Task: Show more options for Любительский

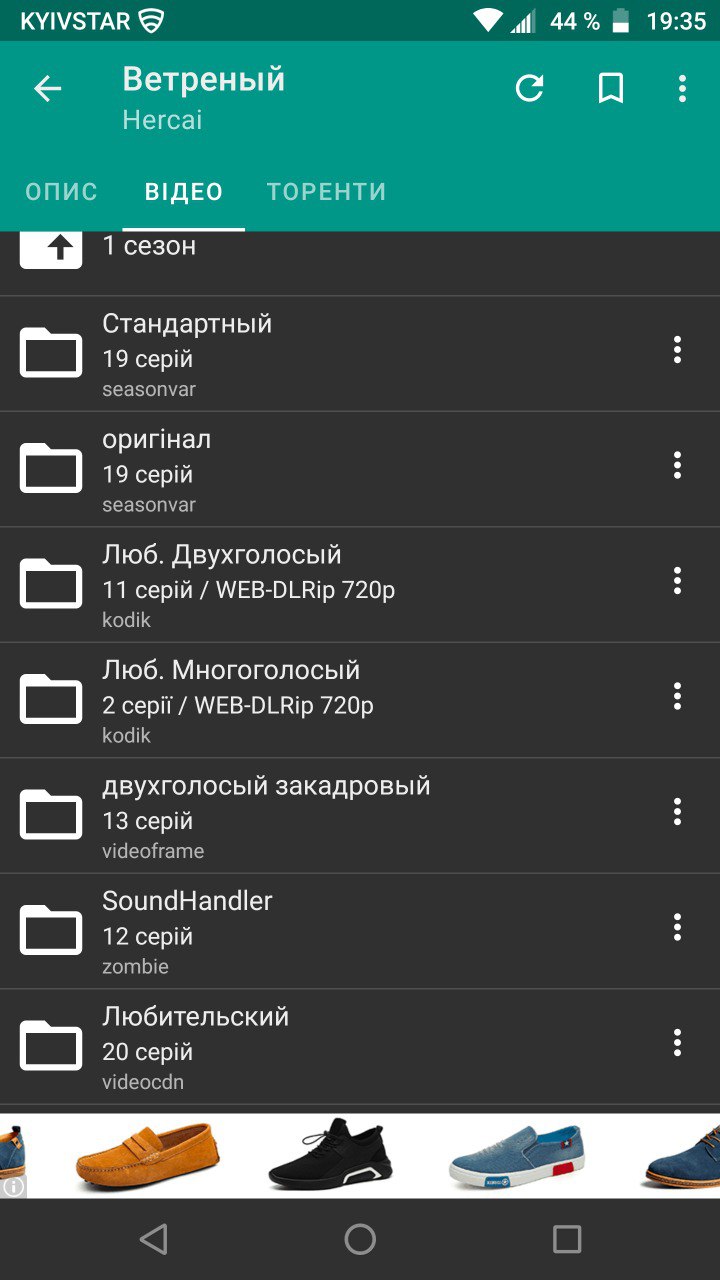Action: coord(677,1043)
